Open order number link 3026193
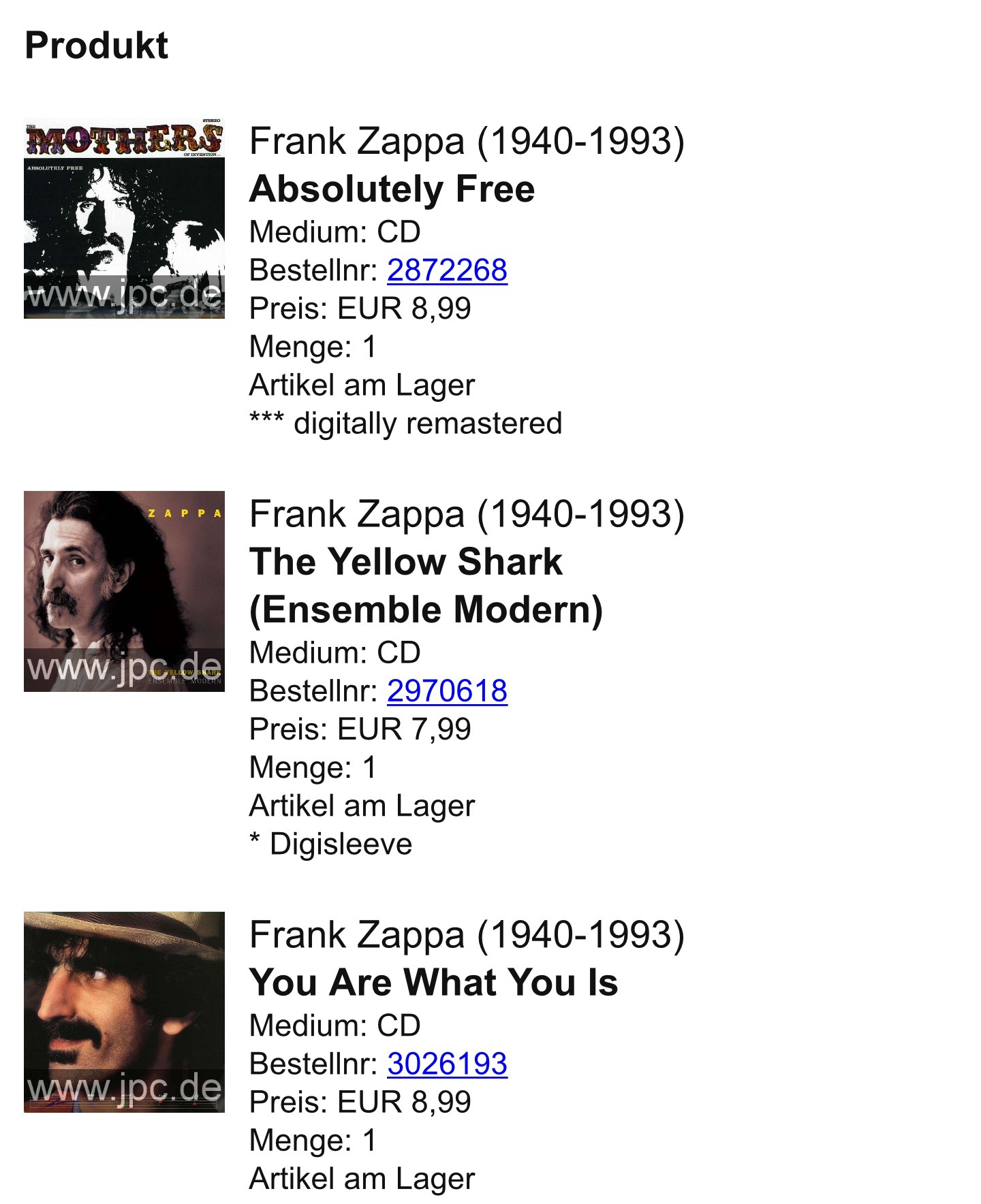 click(447, 1063)
